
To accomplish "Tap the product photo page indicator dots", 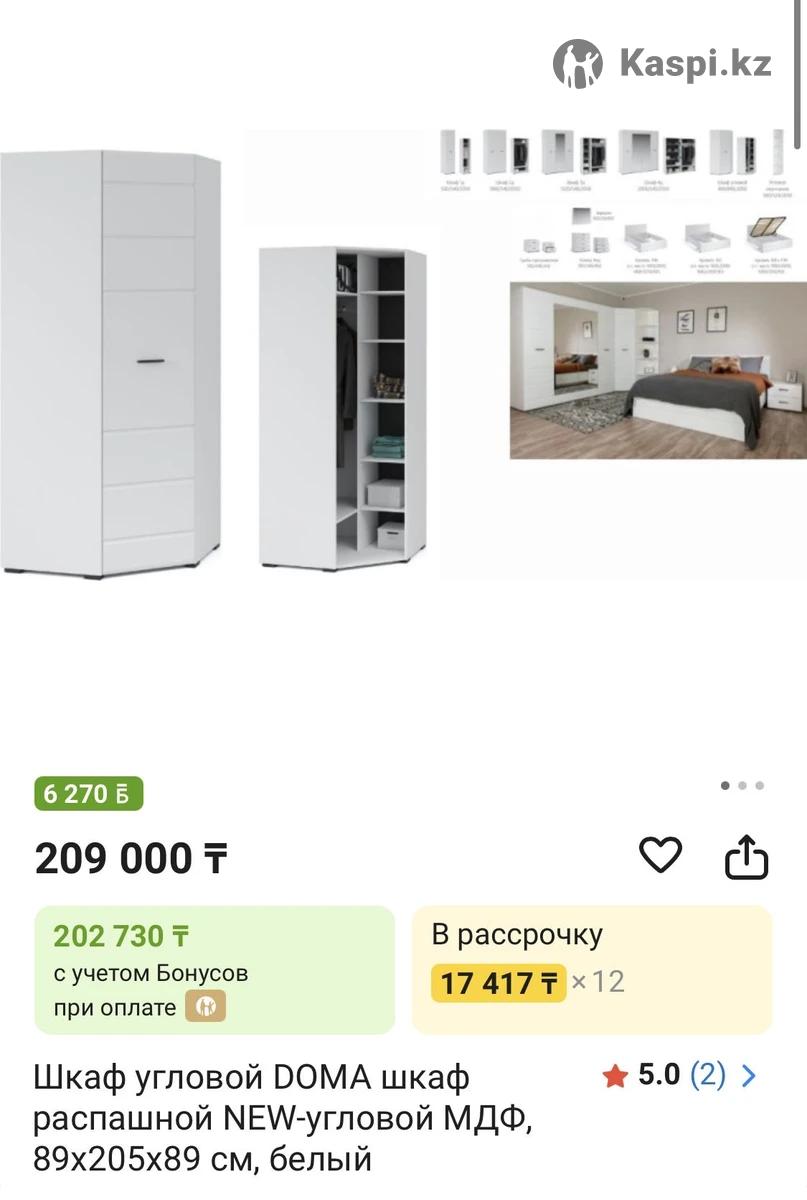I will 742,786.
